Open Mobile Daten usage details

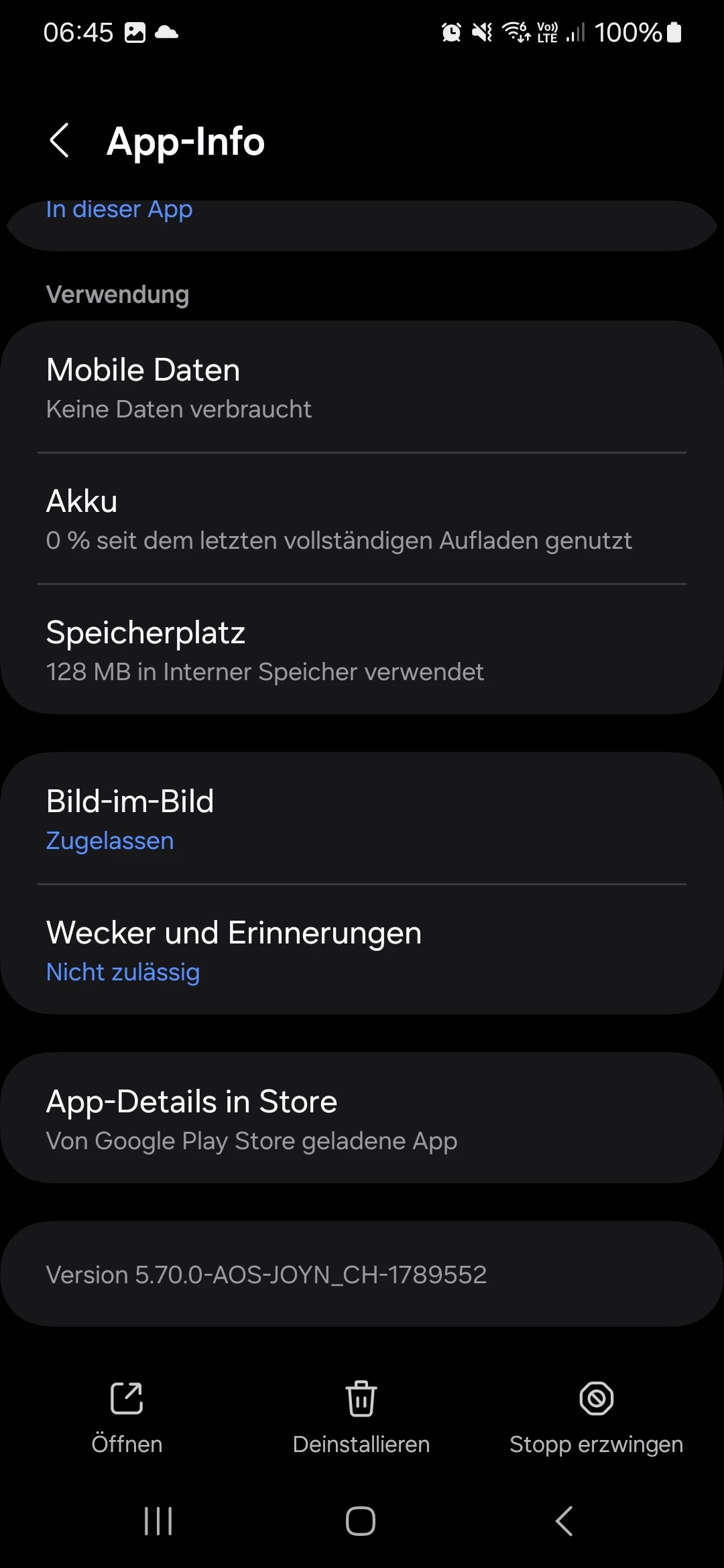tap(362, 388)
